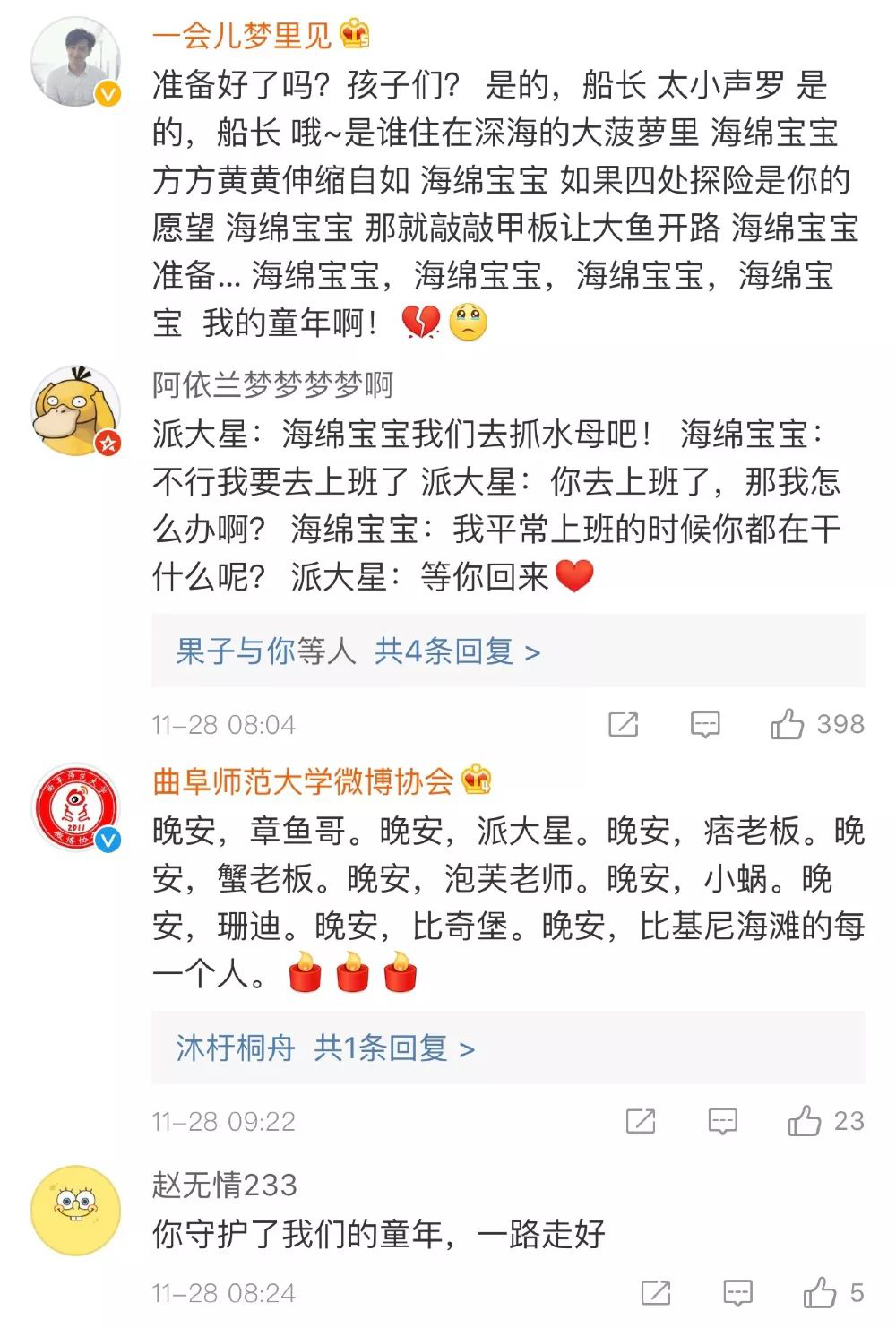Like the comment with 398 likes
Viewport: 896px width, 1328px height.
point(788,724)
